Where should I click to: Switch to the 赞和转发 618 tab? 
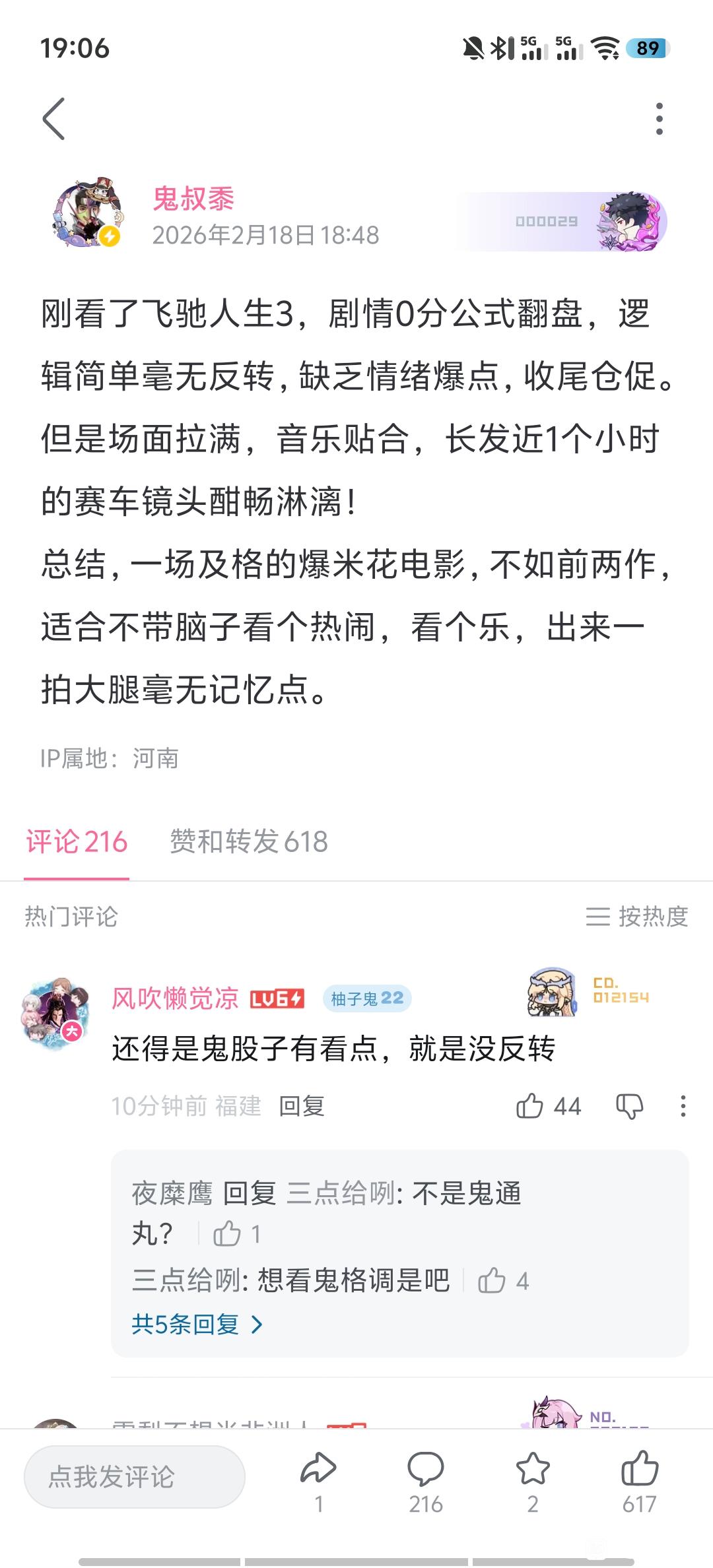point(249,841)
